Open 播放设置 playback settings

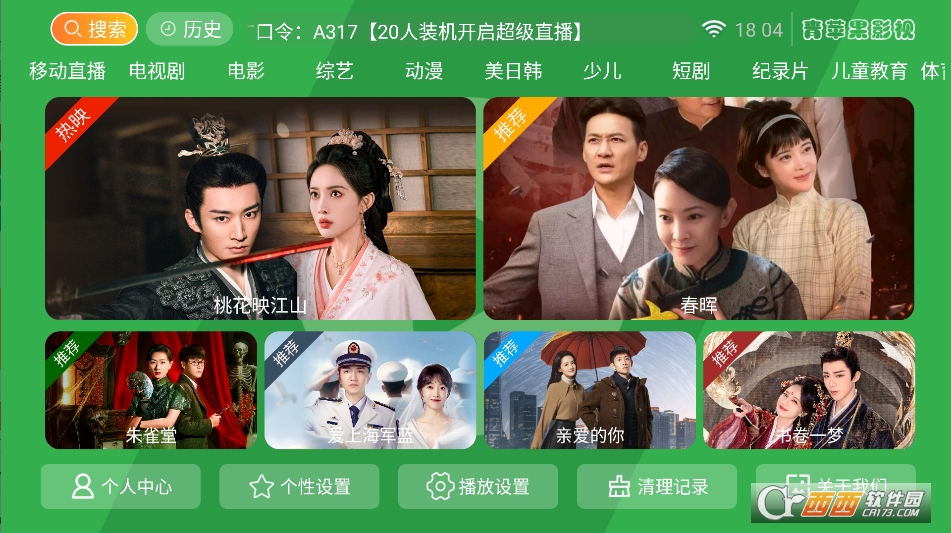click(478, 487)
